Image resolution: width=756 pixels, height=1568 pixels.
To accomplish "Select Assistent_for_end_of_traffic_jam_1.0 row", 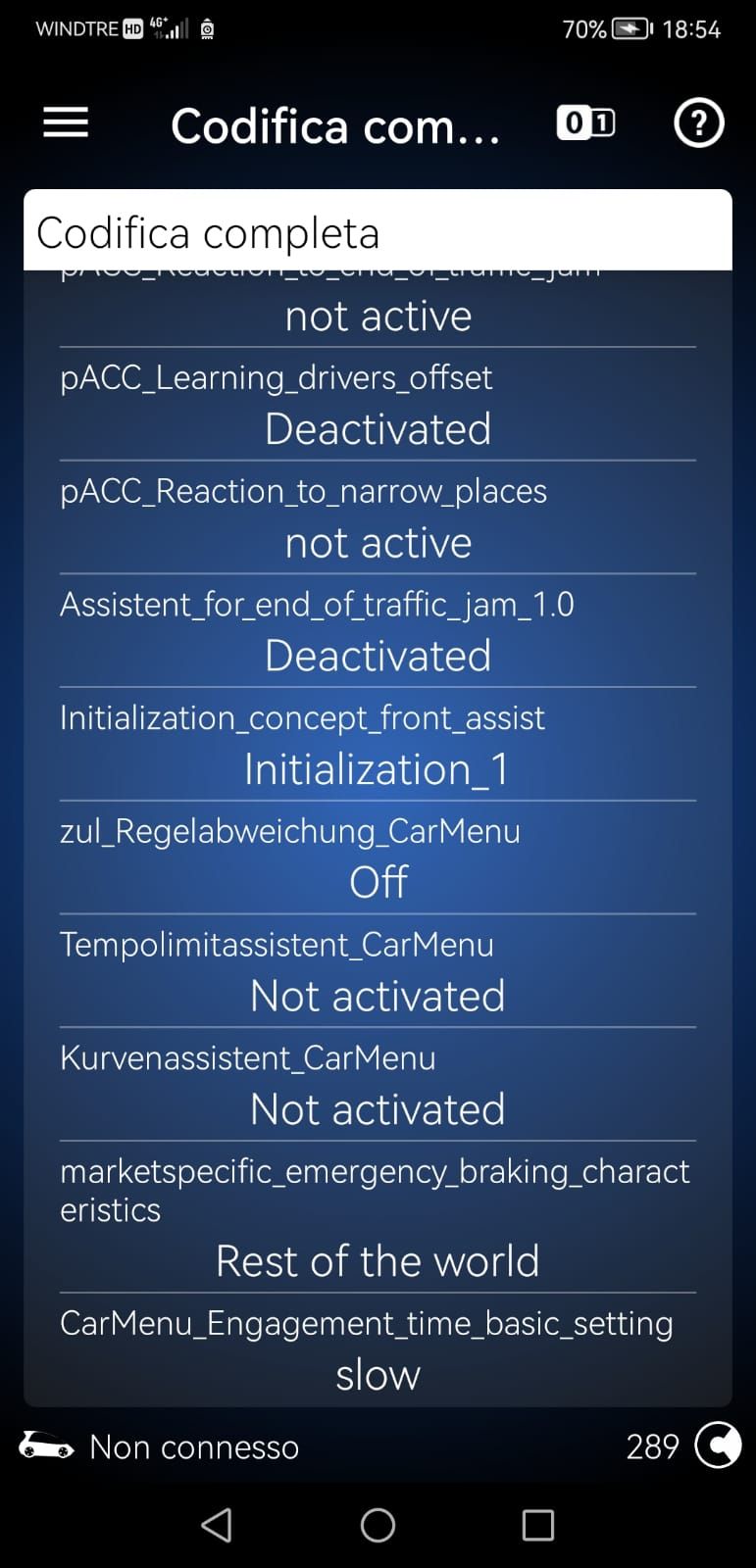I will 378,631.
